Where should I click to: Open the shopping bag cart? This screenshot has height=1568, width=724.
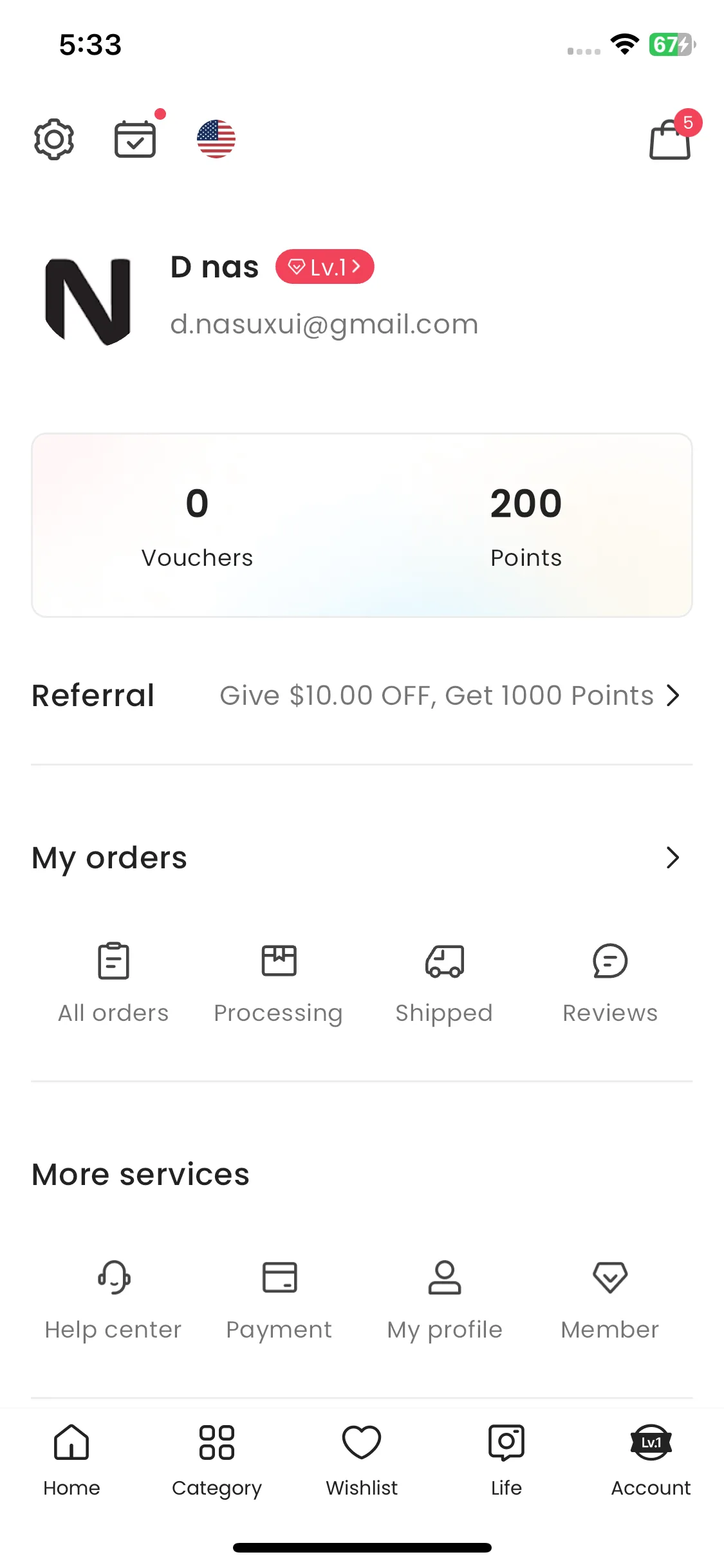pos(671,139)
